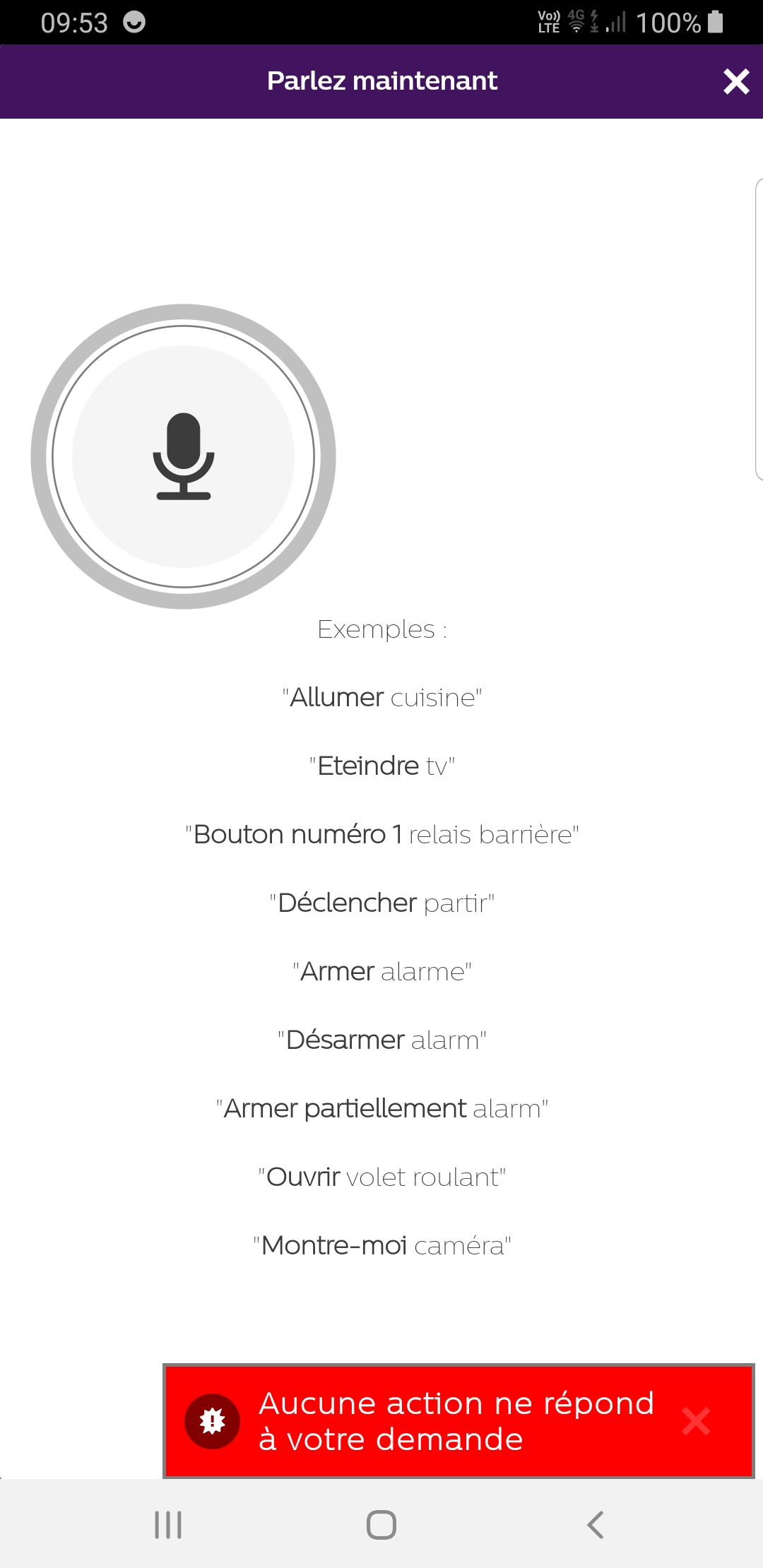763x1568 pixels.
Task: Tap the microphone button to speak
Action: tap(184, 456)
